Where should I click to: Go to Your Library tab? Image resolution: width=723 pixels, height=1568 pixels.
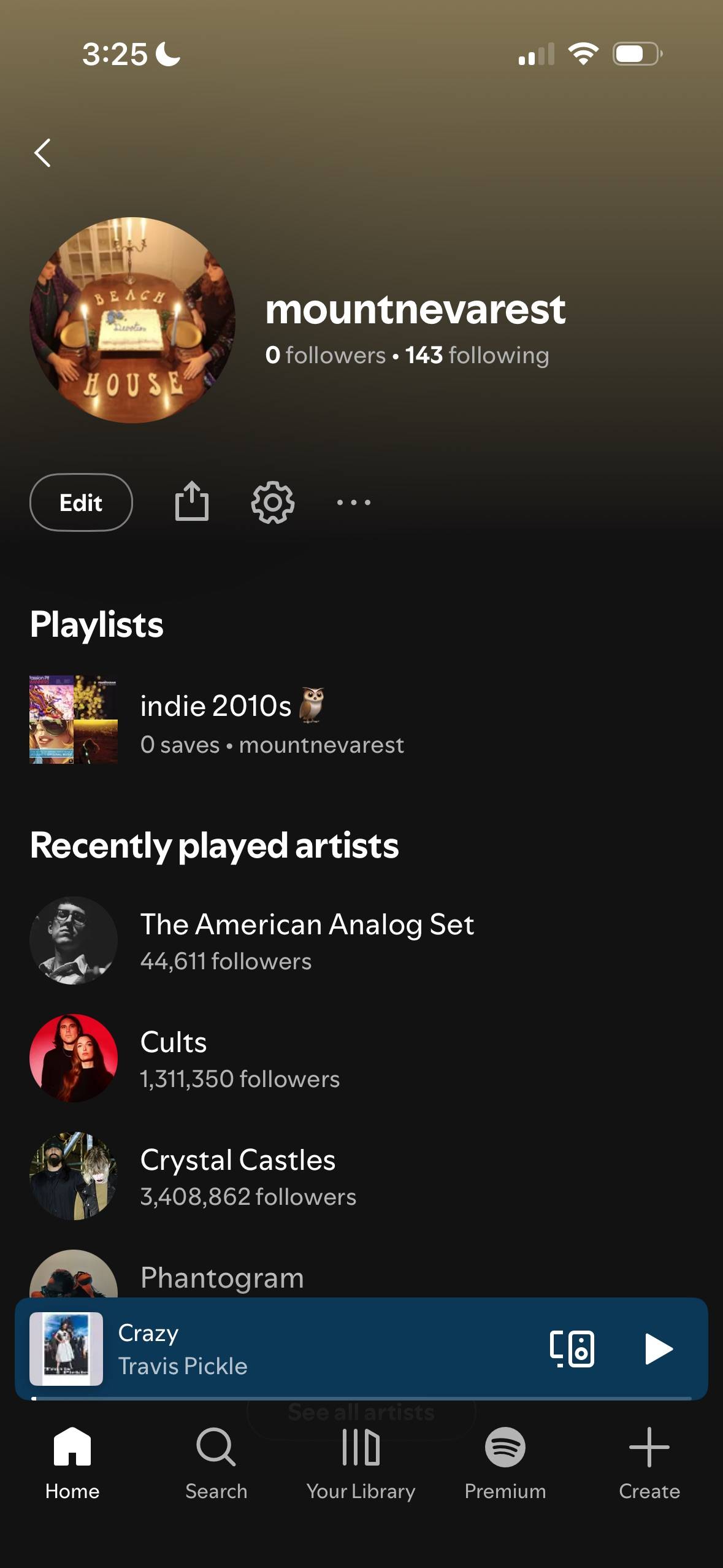pyautogui.click(x=361, y=1463)
